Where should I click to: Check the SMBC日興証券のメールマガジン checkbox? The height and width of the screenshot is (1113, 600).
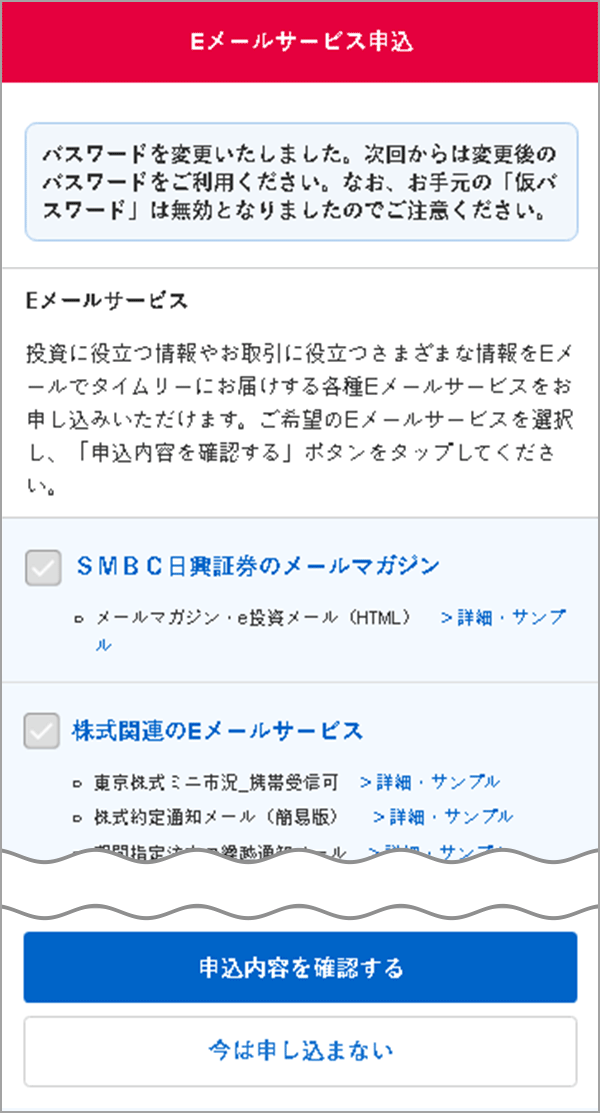coord(43,568)
